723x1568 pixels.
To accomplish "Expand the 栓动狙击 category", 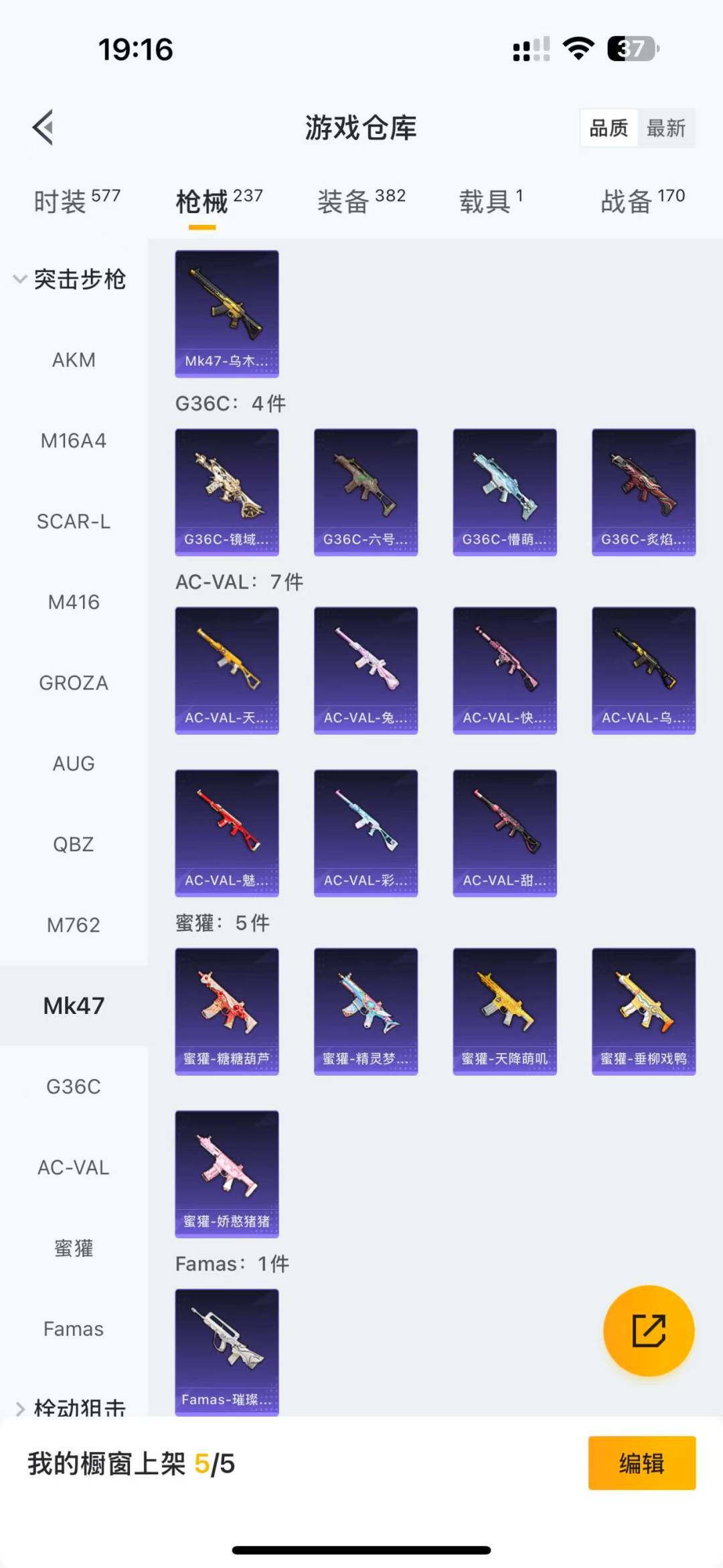I will coord(70,1407).
